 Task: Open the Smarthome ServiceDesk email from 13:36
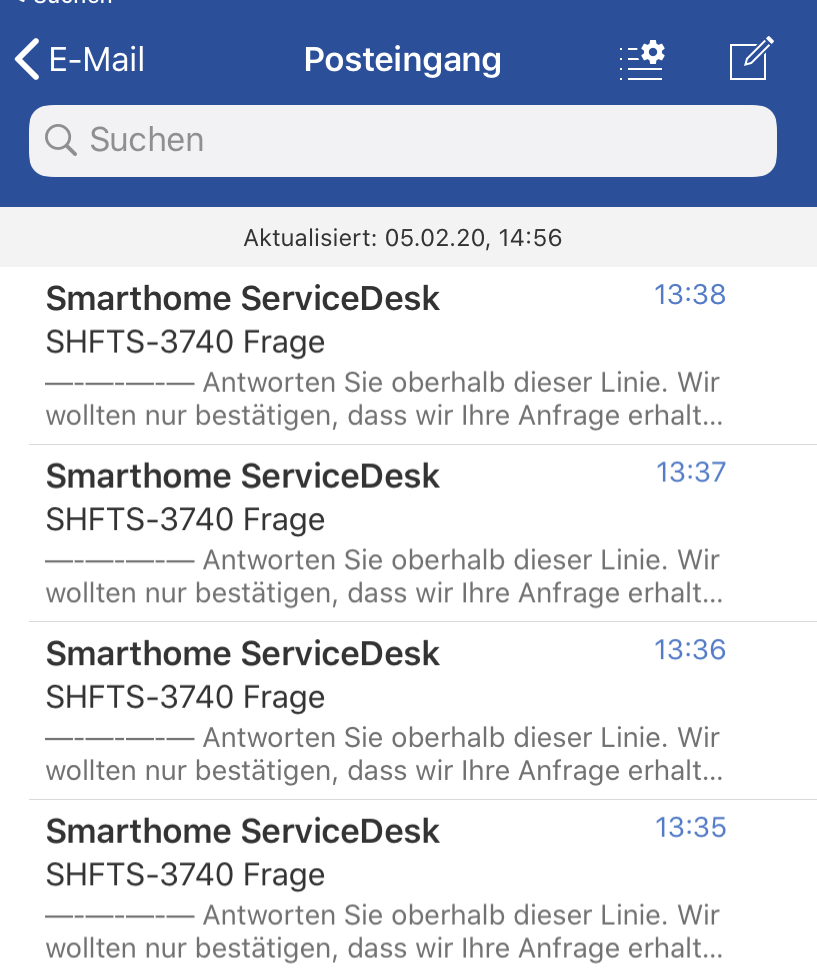pyautogui.click(x=385, y=710)
